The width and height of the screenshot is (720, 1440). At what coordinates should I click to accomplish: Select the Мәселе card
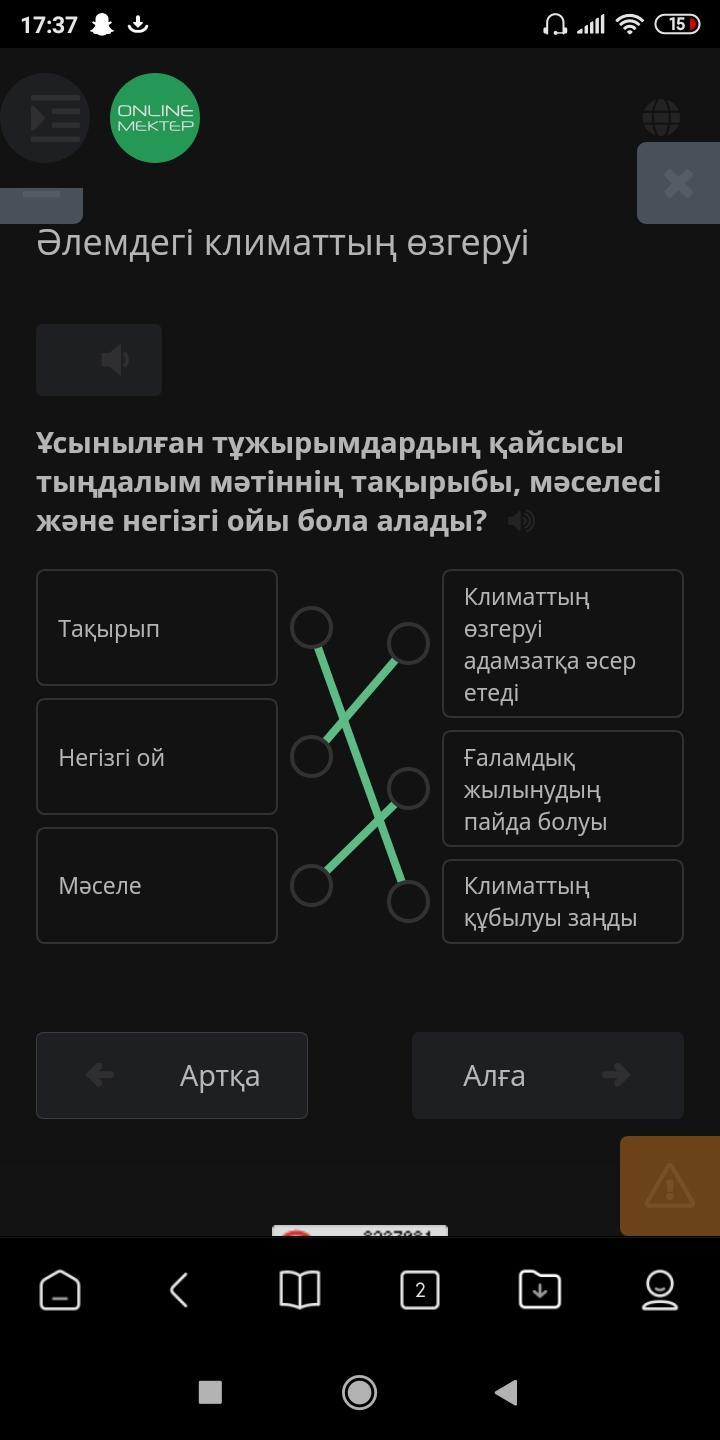[x=157, y=886]
